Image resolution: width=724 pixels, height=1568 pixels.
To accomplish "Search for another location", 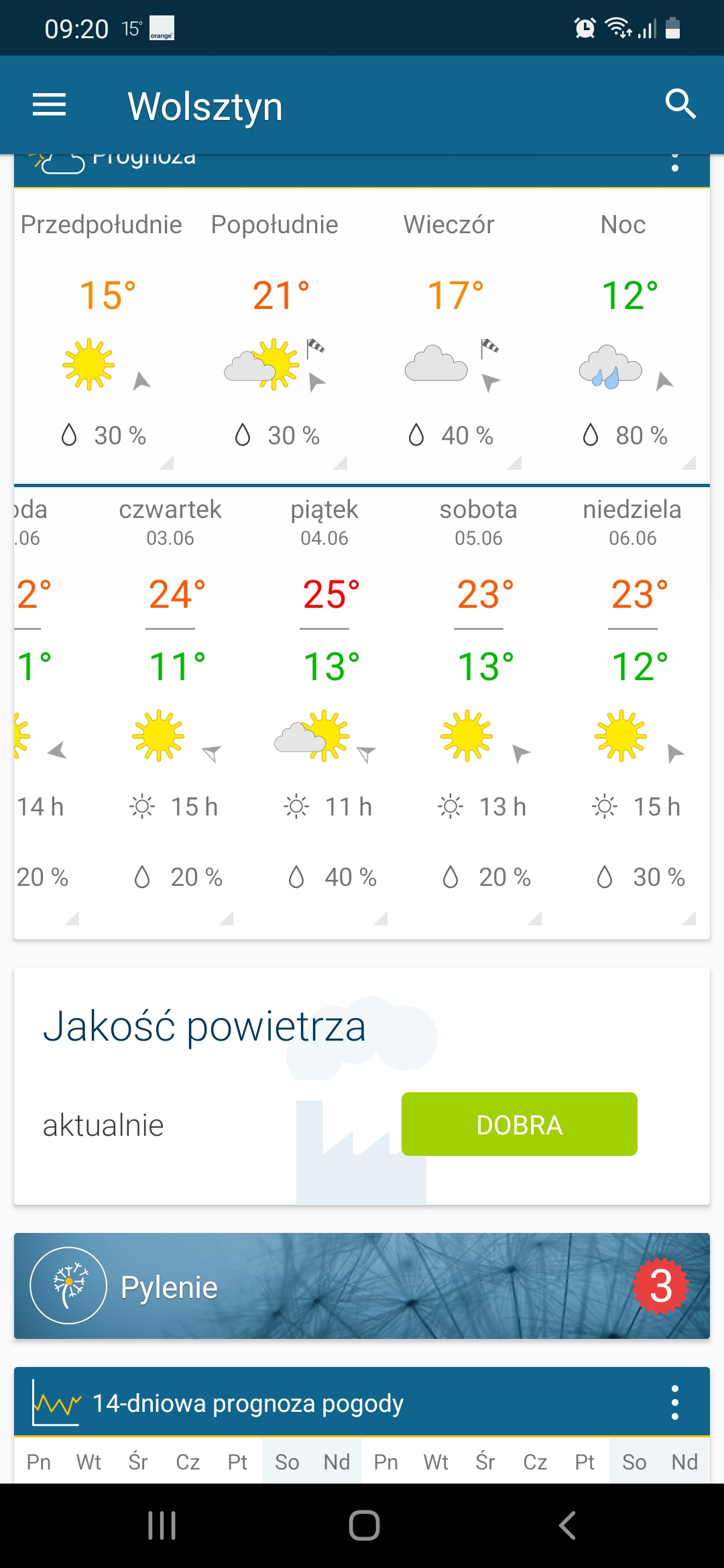I will tap(680, 105).
